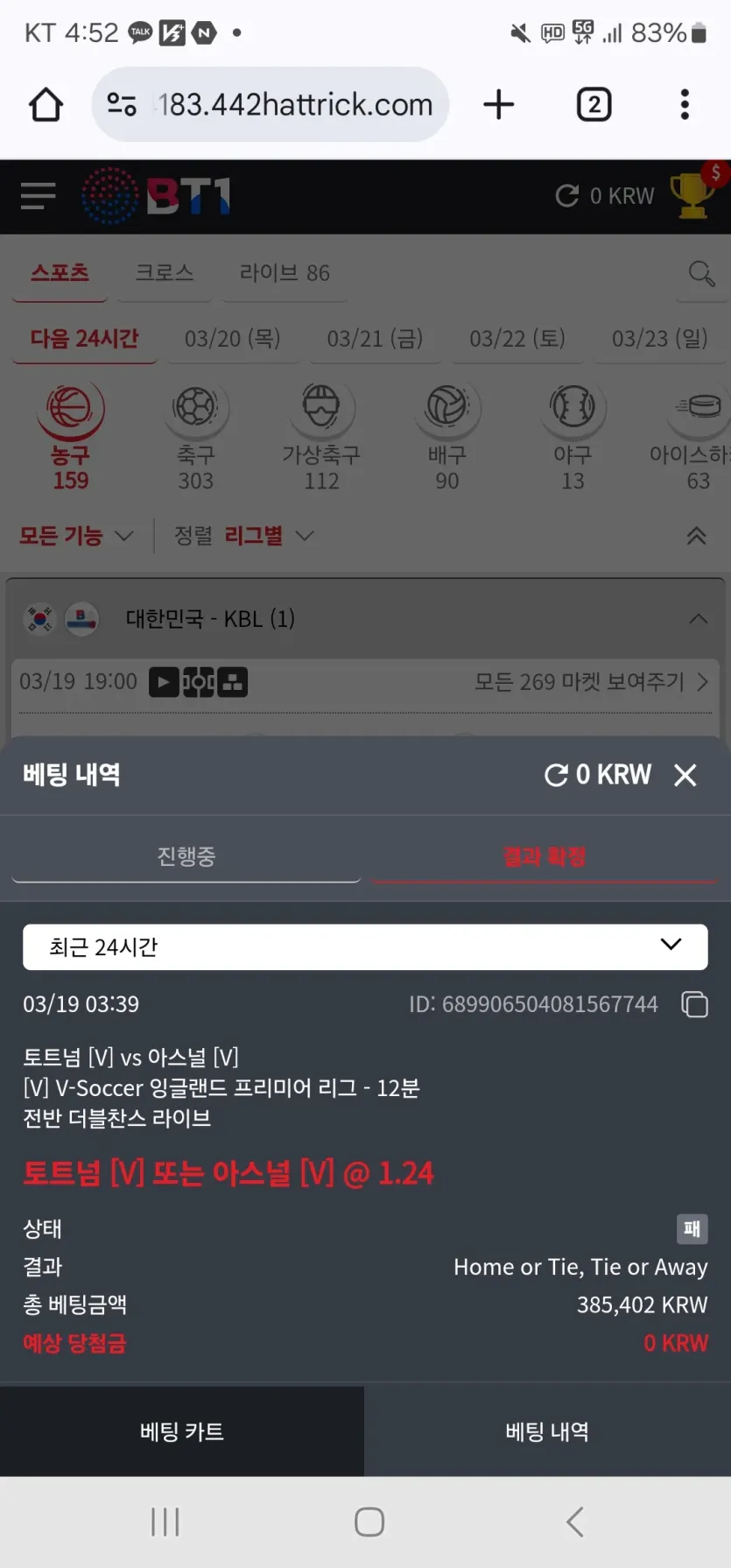Switch to the 베팅 카트 bottom tab
This screenshot has width=731, height=1568.
182,1431
